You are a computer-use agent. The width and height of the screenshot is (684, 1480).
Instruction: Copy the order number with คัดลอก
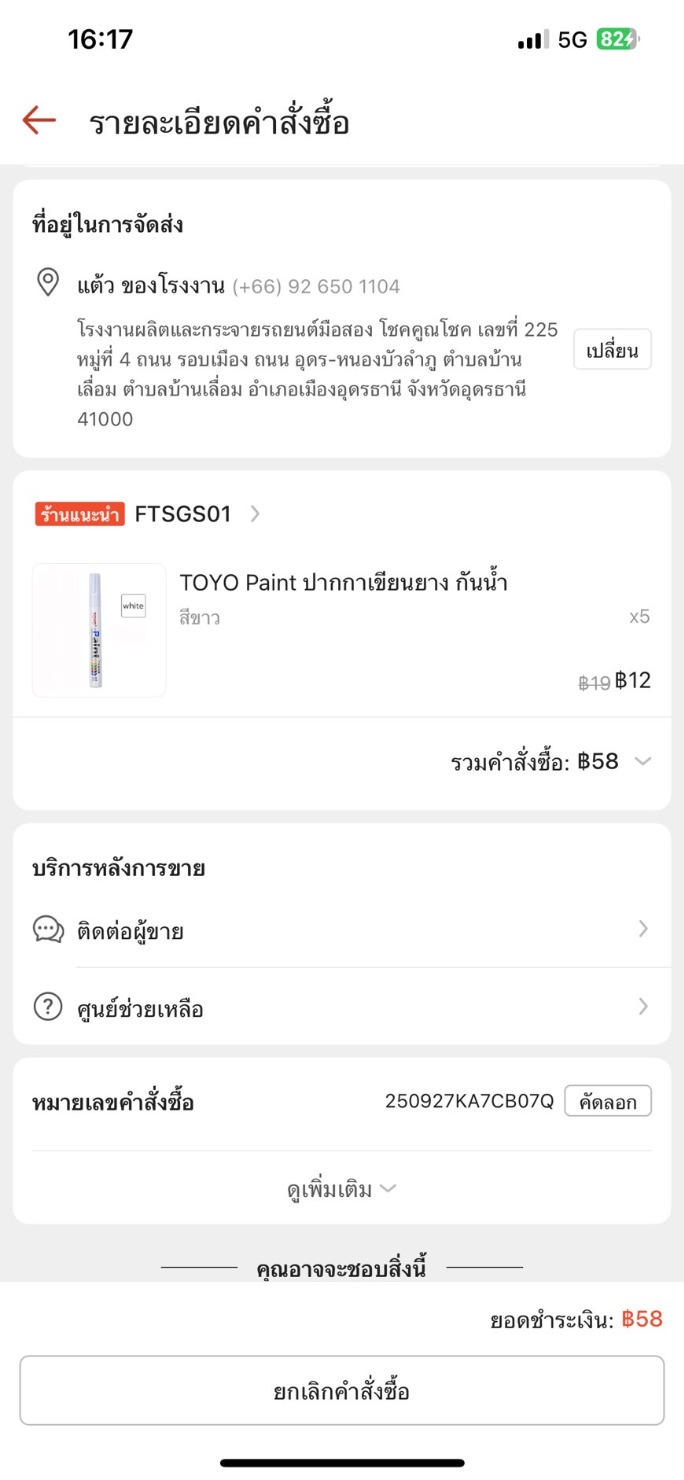click(607, 1102)
